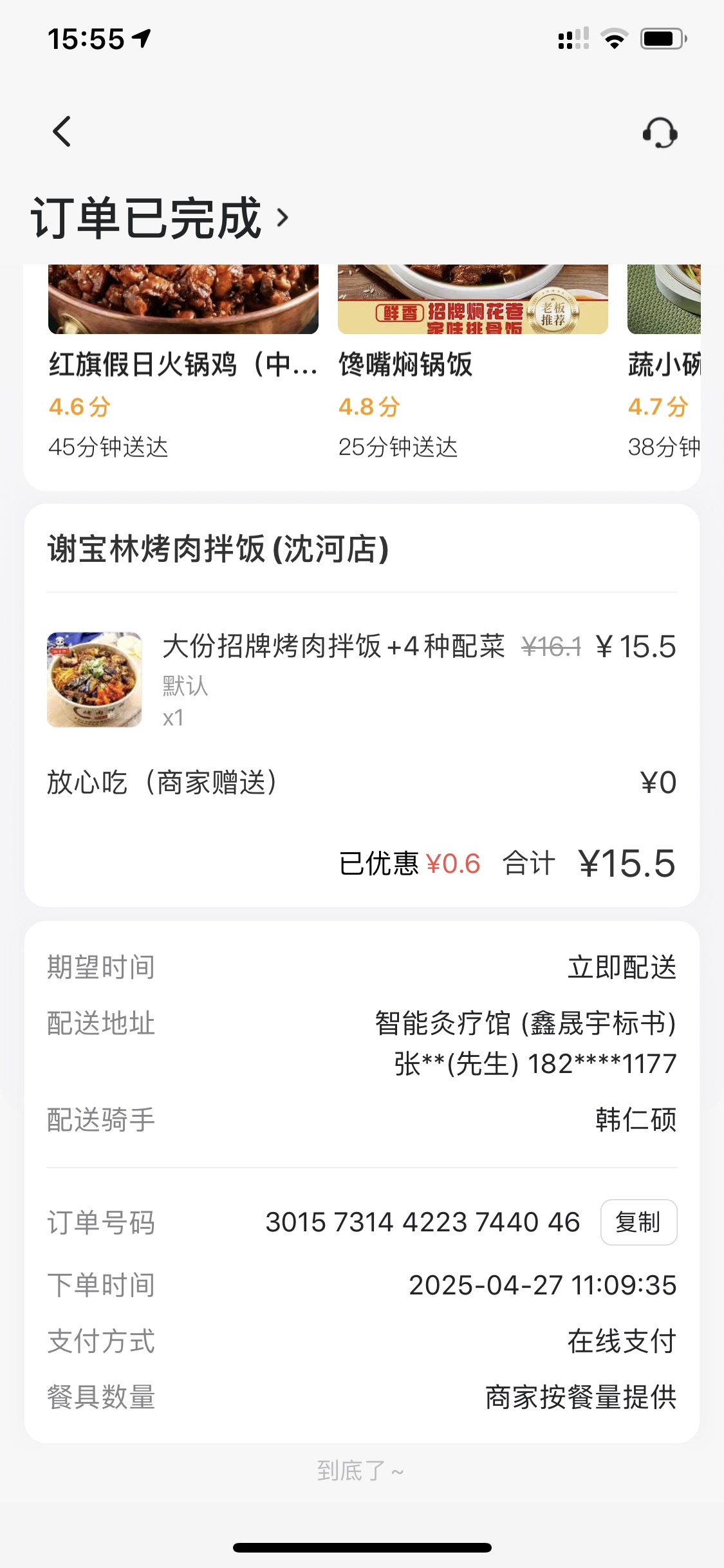The image size is (724, 1568).
Task: Expand the 订单已完成 order status
Action: pyautogui.click(x=161, y=218)
